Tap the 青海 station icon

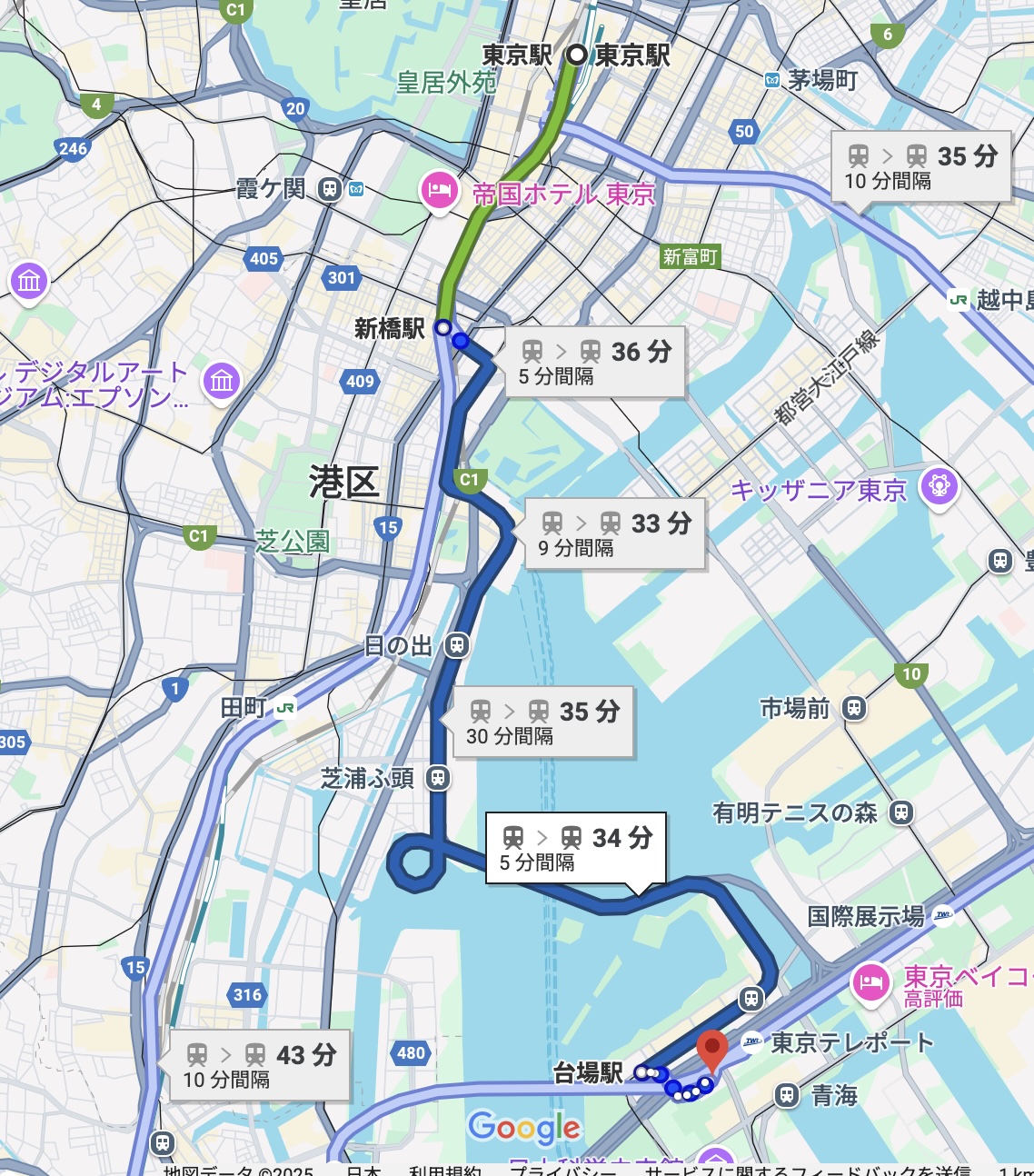788,1095
